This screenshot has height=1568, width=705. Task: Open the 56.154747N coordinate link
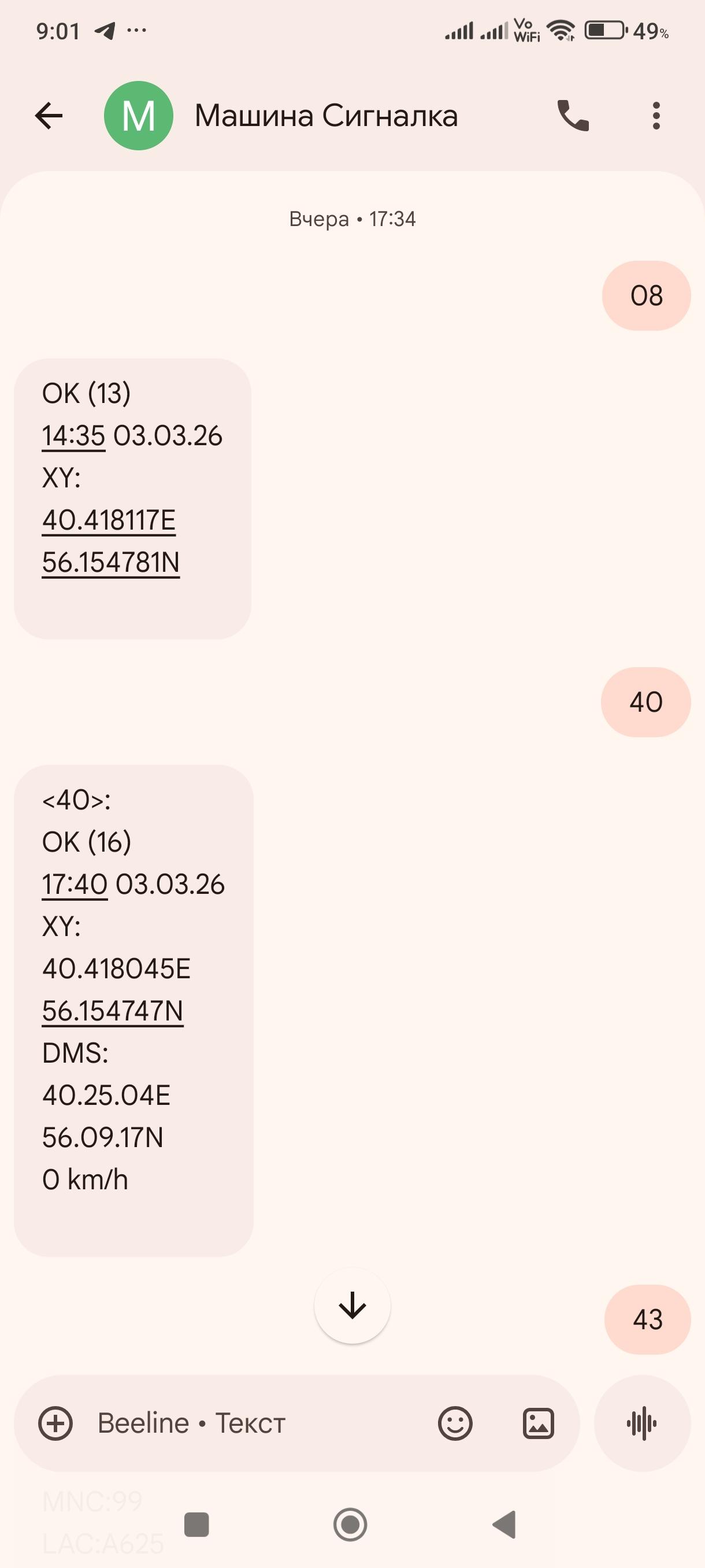[113, 1011]
